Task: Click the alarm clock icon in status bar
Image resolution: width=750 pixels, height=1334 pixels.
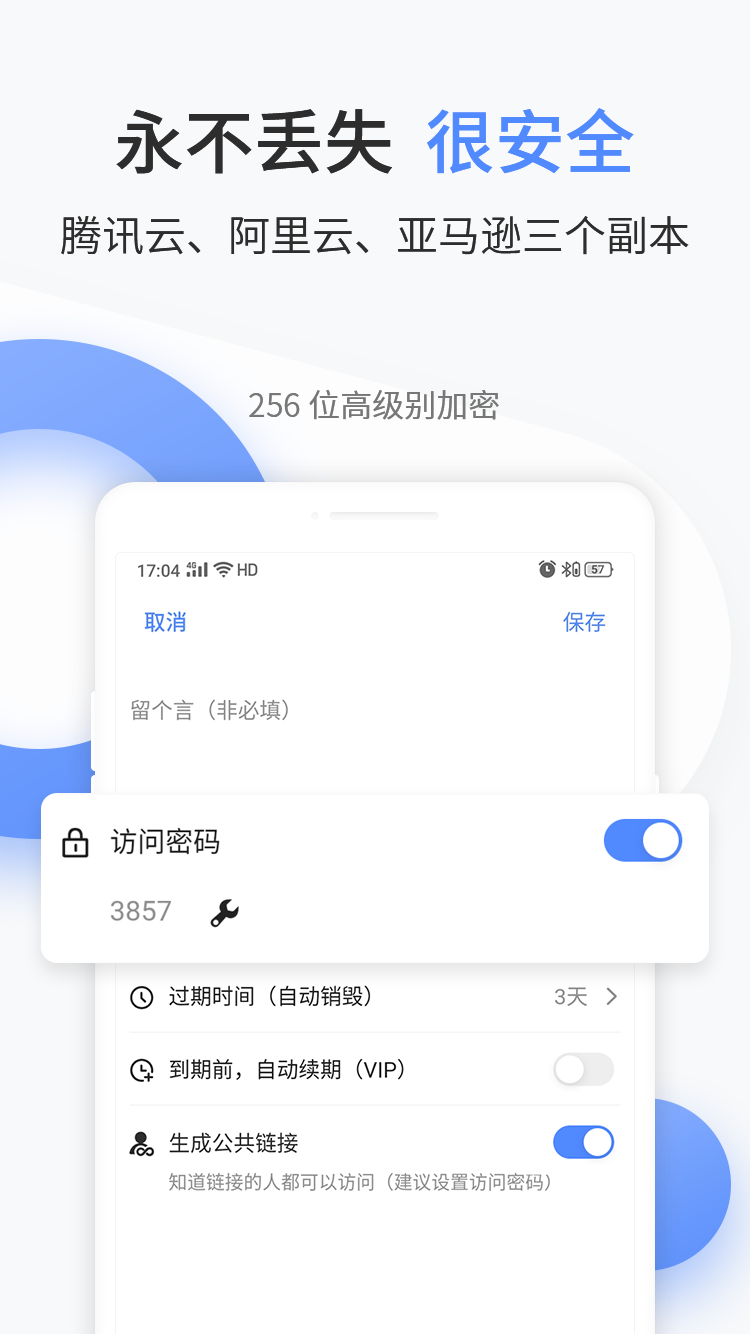Action: [545, 570]
